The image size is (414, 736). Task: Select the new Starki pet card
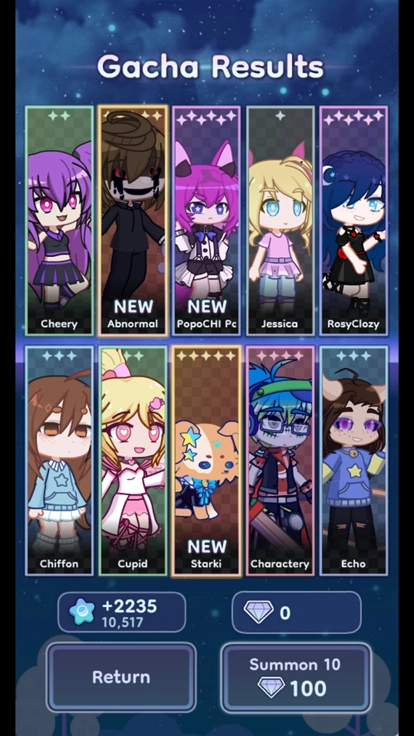point(207,461)
